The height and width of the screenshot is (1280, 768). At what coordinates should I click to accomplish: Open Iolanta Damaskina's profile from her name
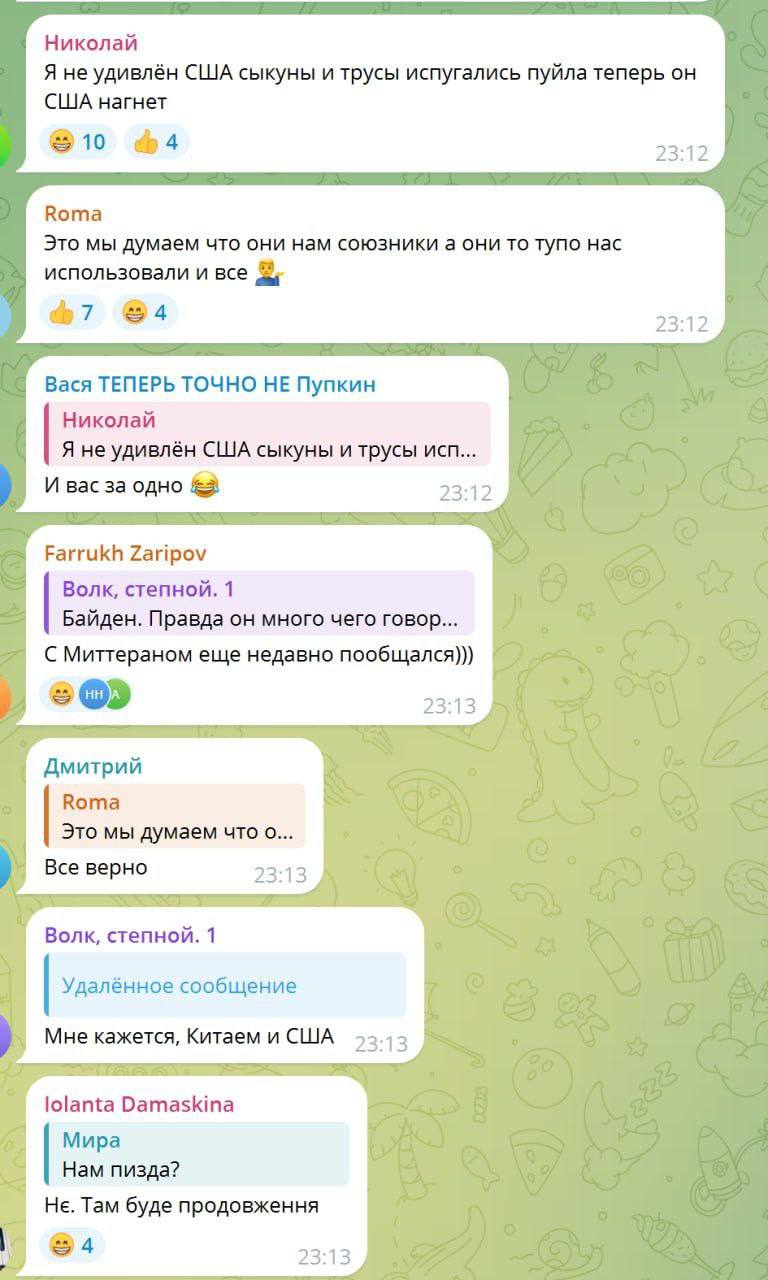139,1104
